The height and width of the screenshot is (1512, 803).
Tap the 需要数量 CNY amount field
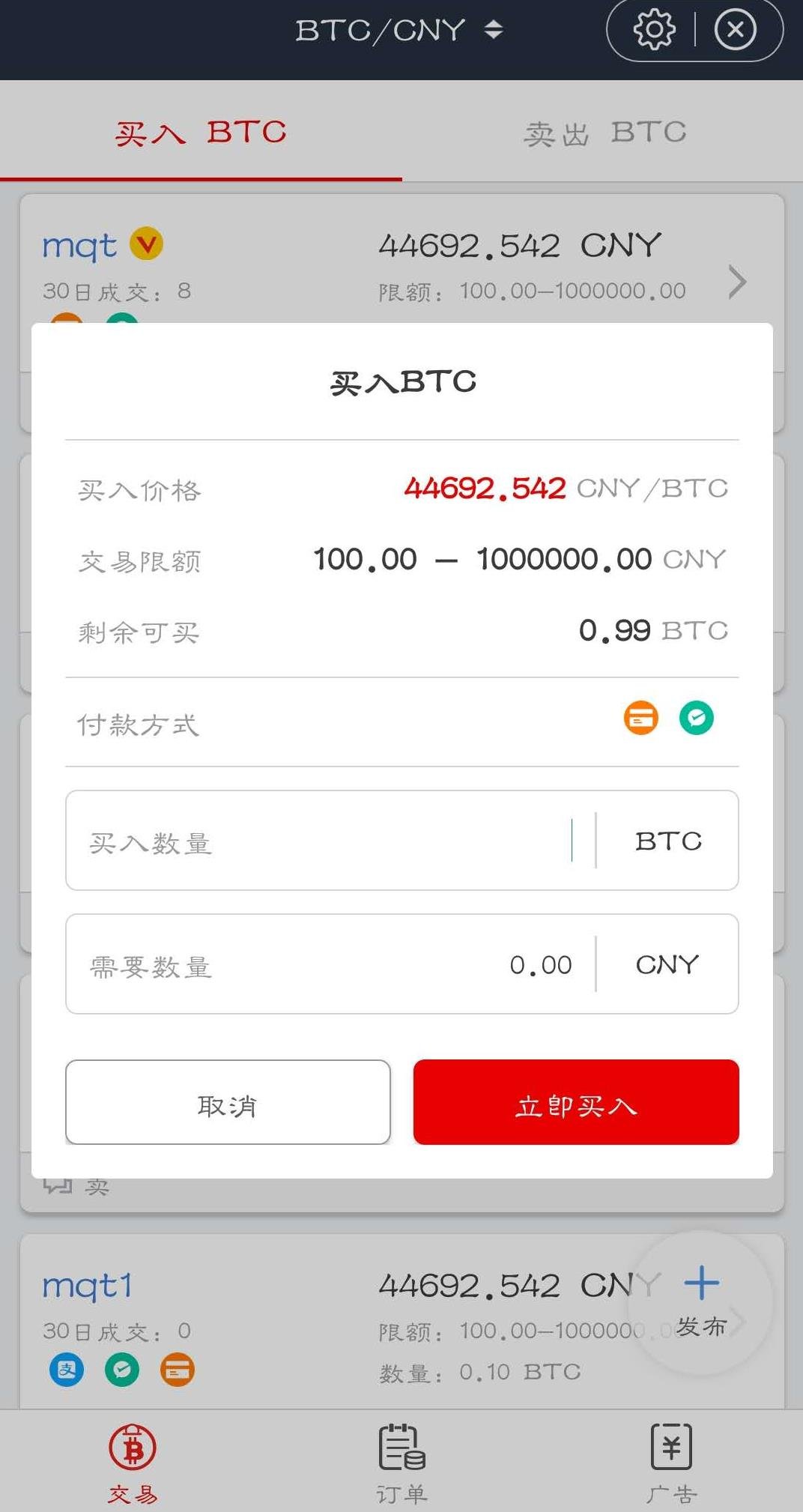(330, 964)
